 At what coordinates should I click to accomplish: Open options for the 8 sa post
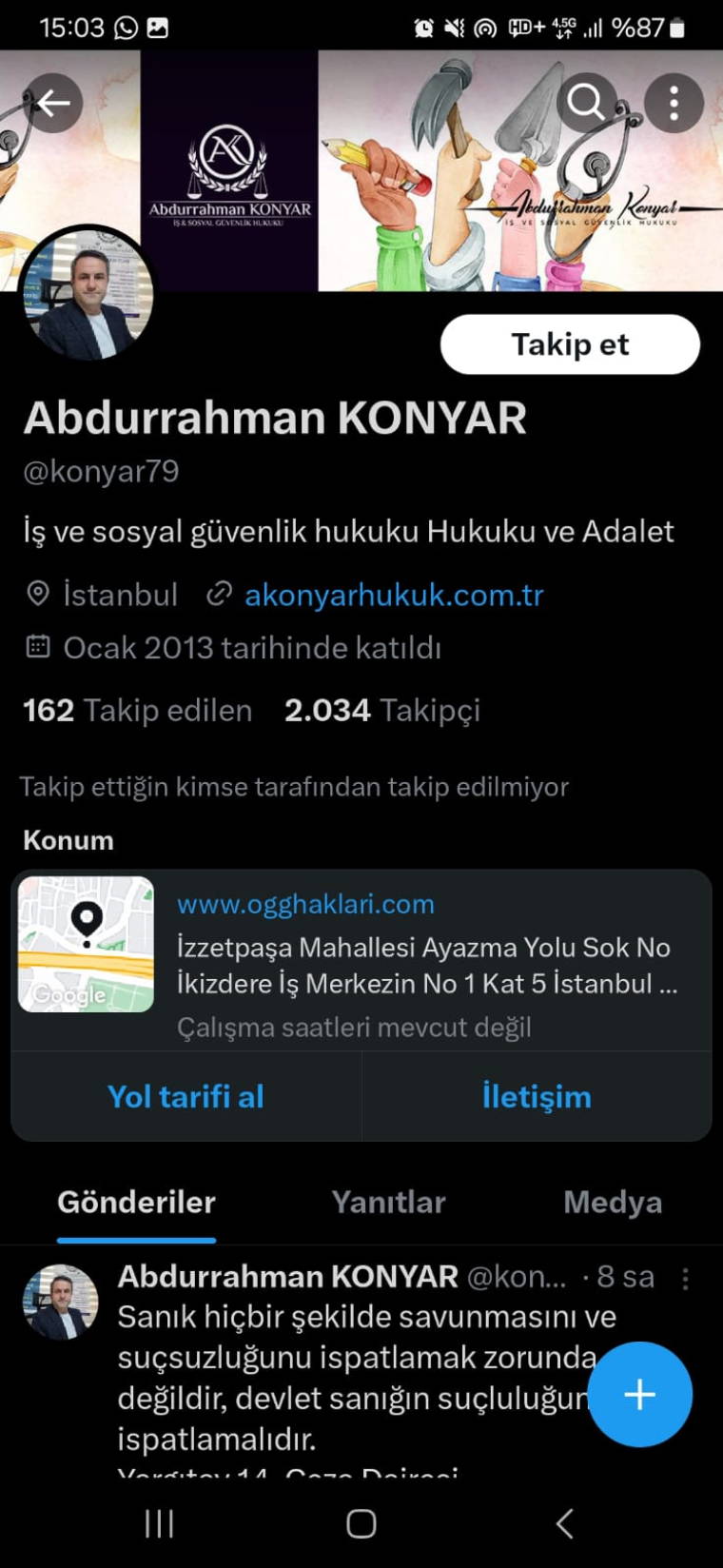[685, 1279]
